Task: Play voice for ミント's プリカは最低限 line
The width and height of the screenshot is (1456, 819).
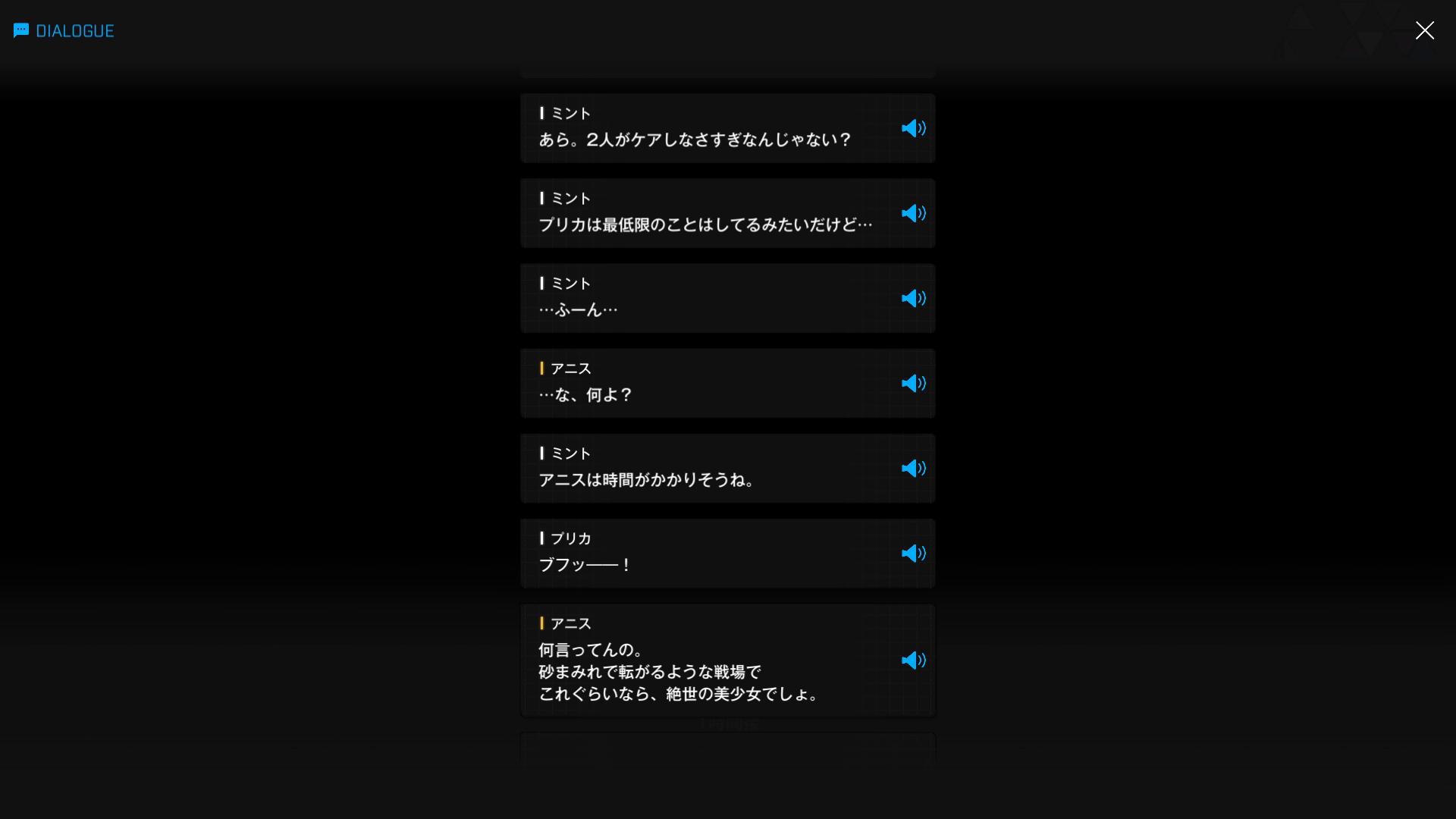Action: pos(913,213)
